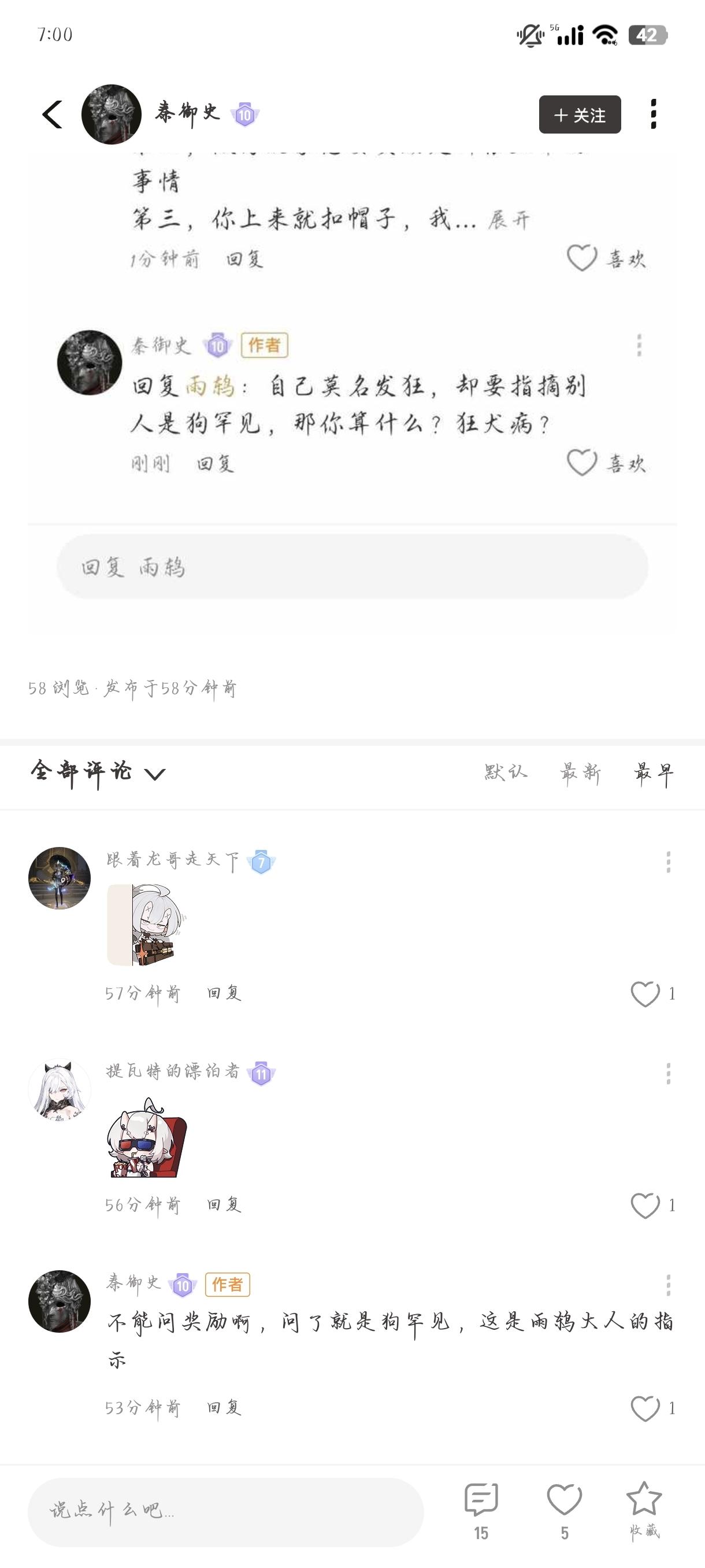Tap the 回复 雨鸫 input field
The height and width of the screenshot is (1568, 705).
(352, 567)
